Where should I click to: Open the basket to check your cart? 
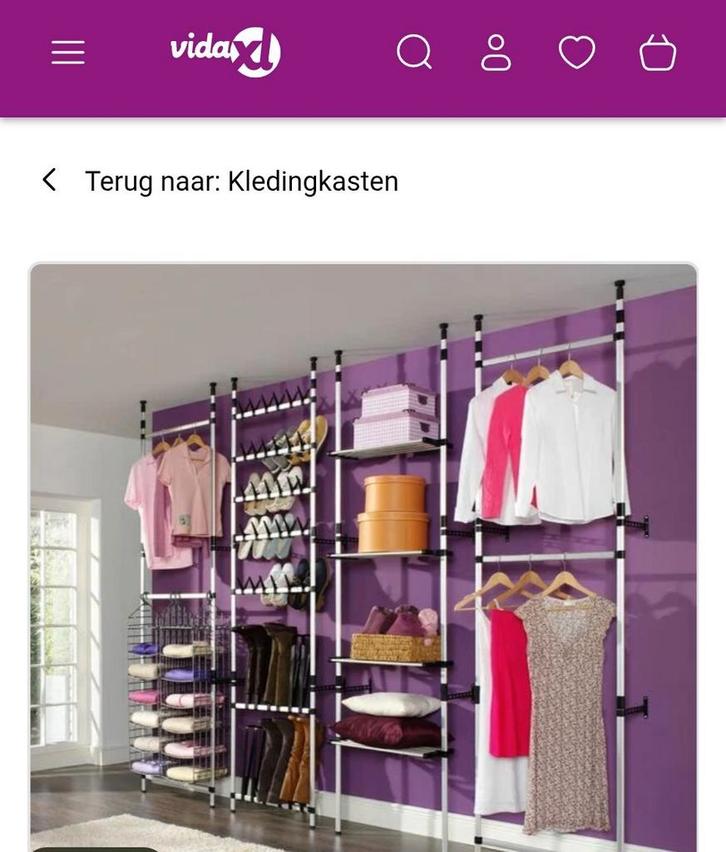pyautogui.click(x=655, y=51)
